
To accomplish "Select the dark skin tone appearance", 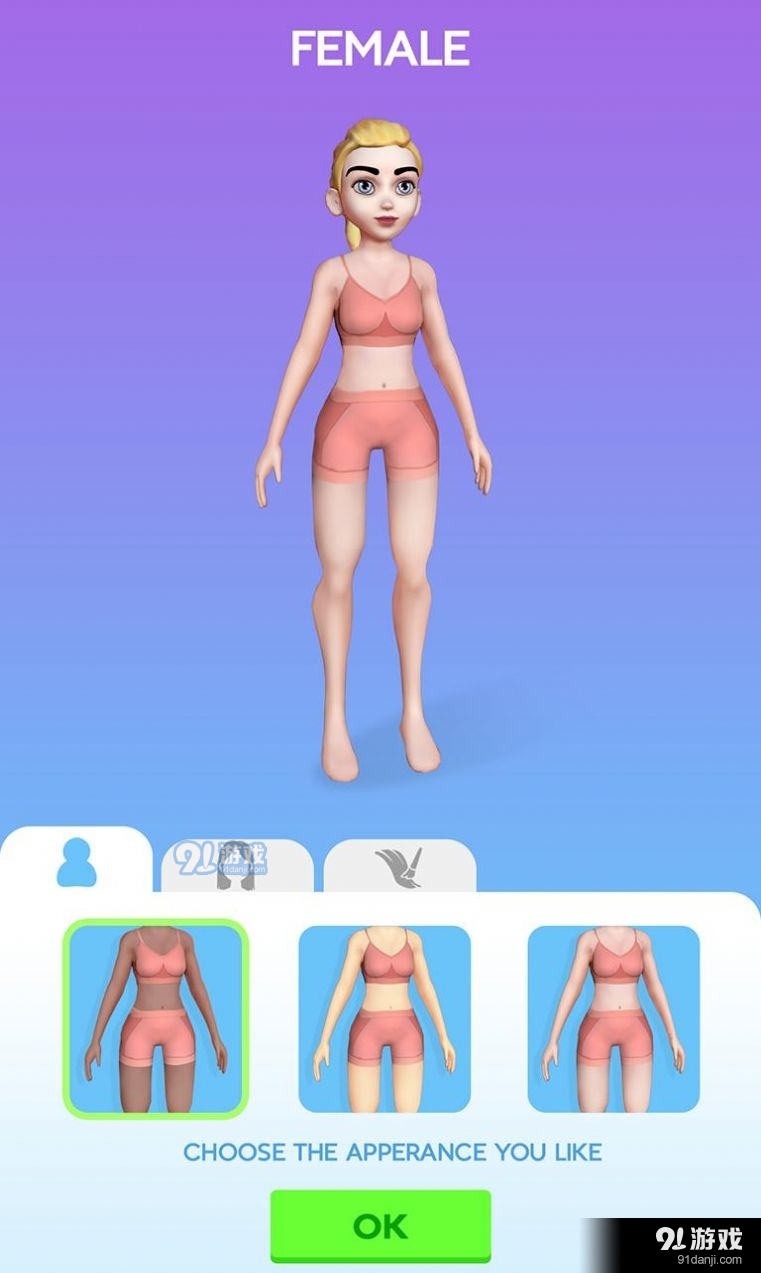I will 155,1018.
